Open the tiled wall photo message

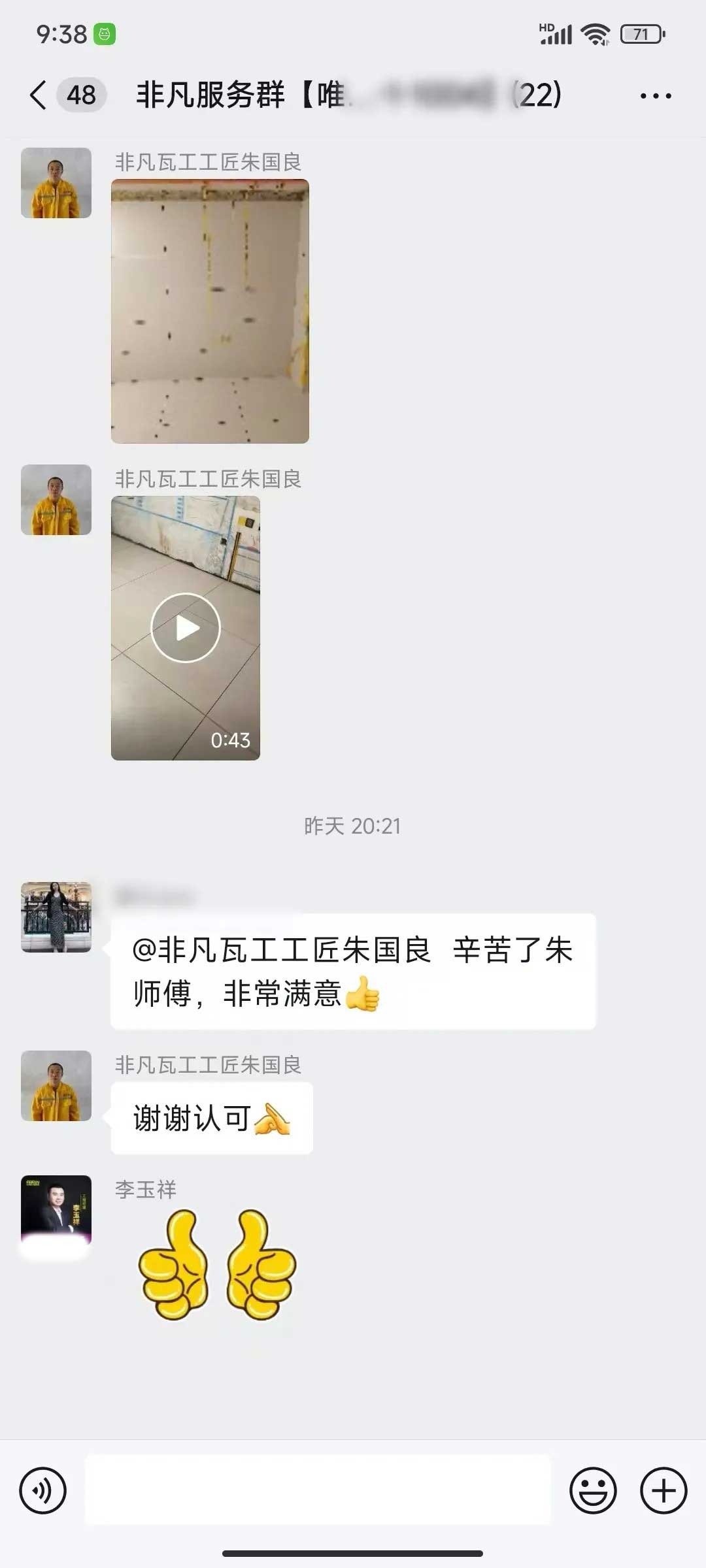click(x=210, y=311)
